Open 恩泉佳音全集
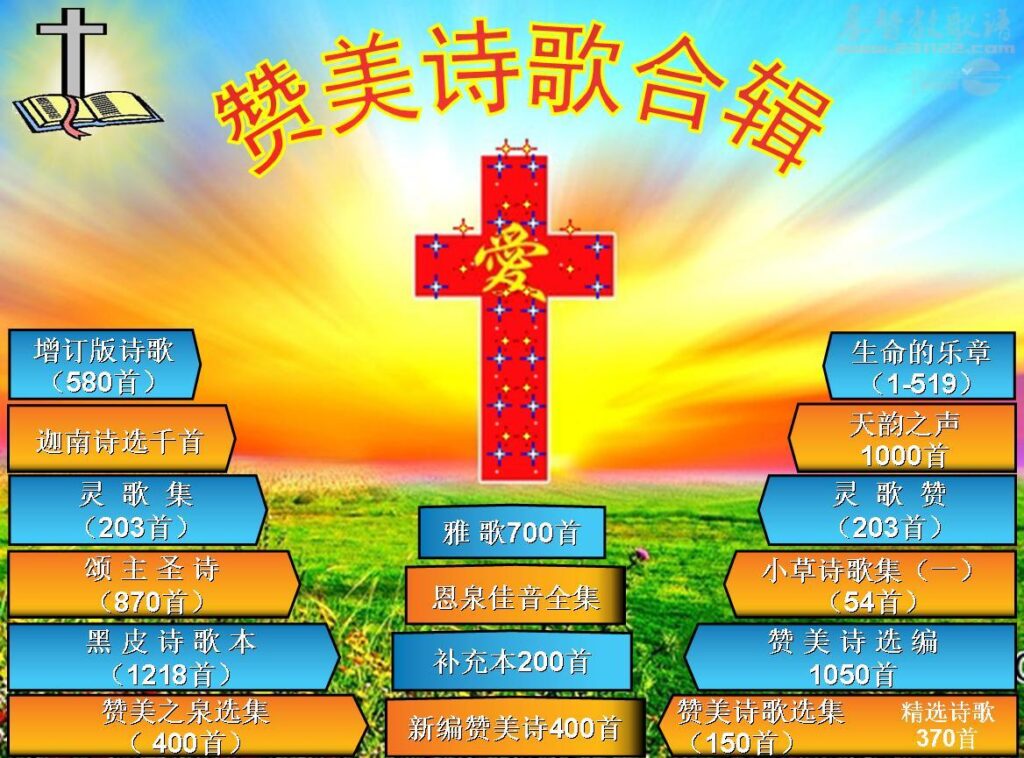The height and width of the screenshot is (758, 1024). (516, 597)
